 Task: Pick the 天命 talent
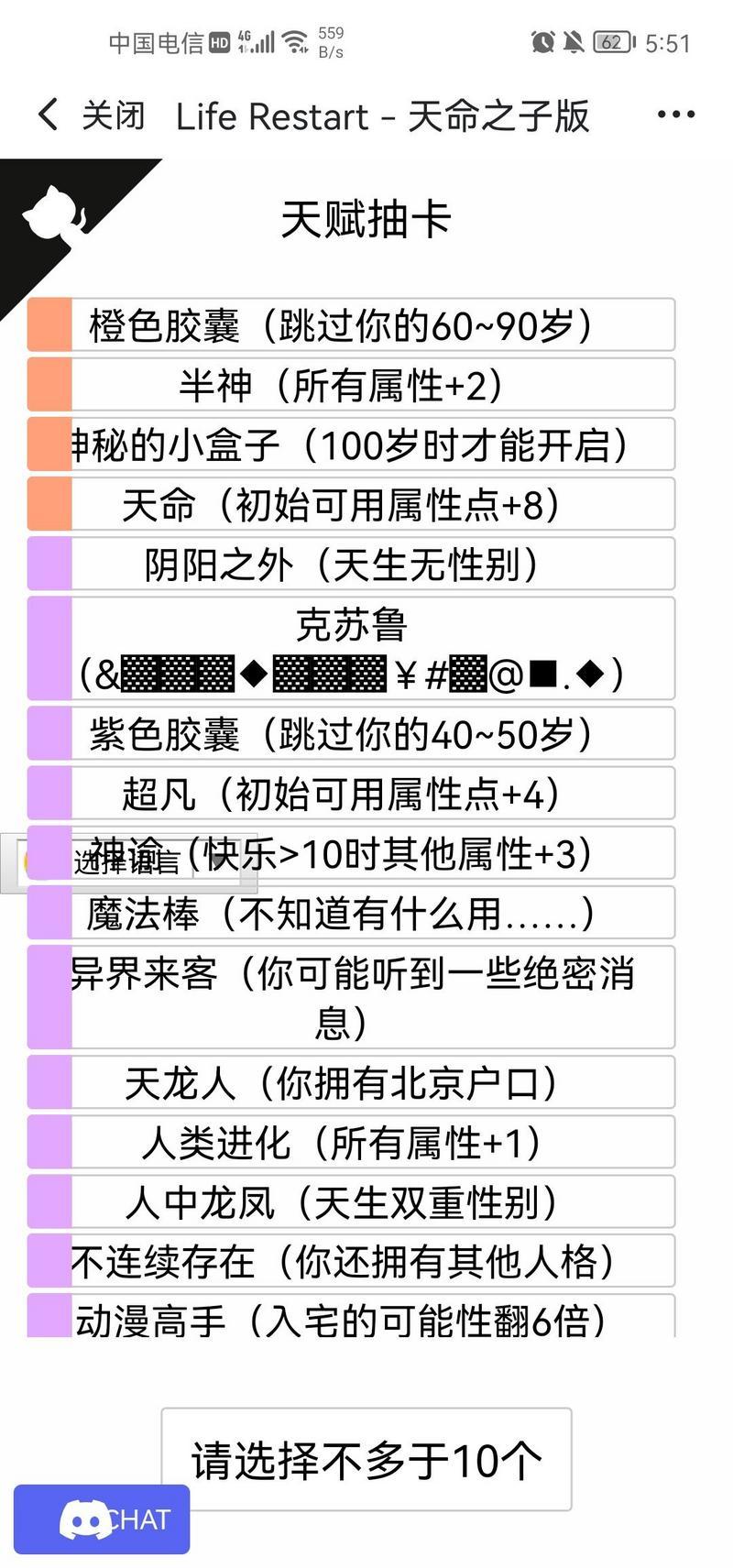(x=351, y=504)
